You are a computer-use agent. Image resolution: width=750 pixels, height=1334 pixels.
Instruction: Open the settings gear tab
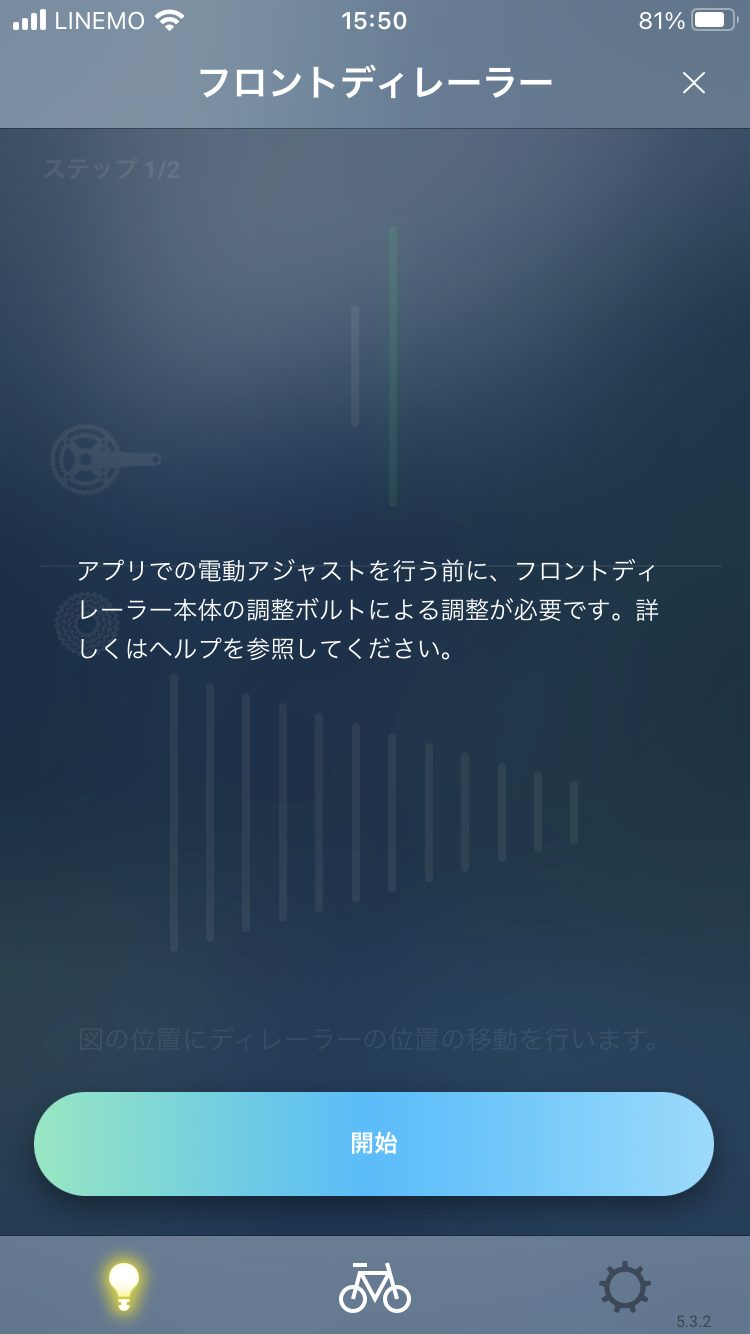tap(625, 1286)
